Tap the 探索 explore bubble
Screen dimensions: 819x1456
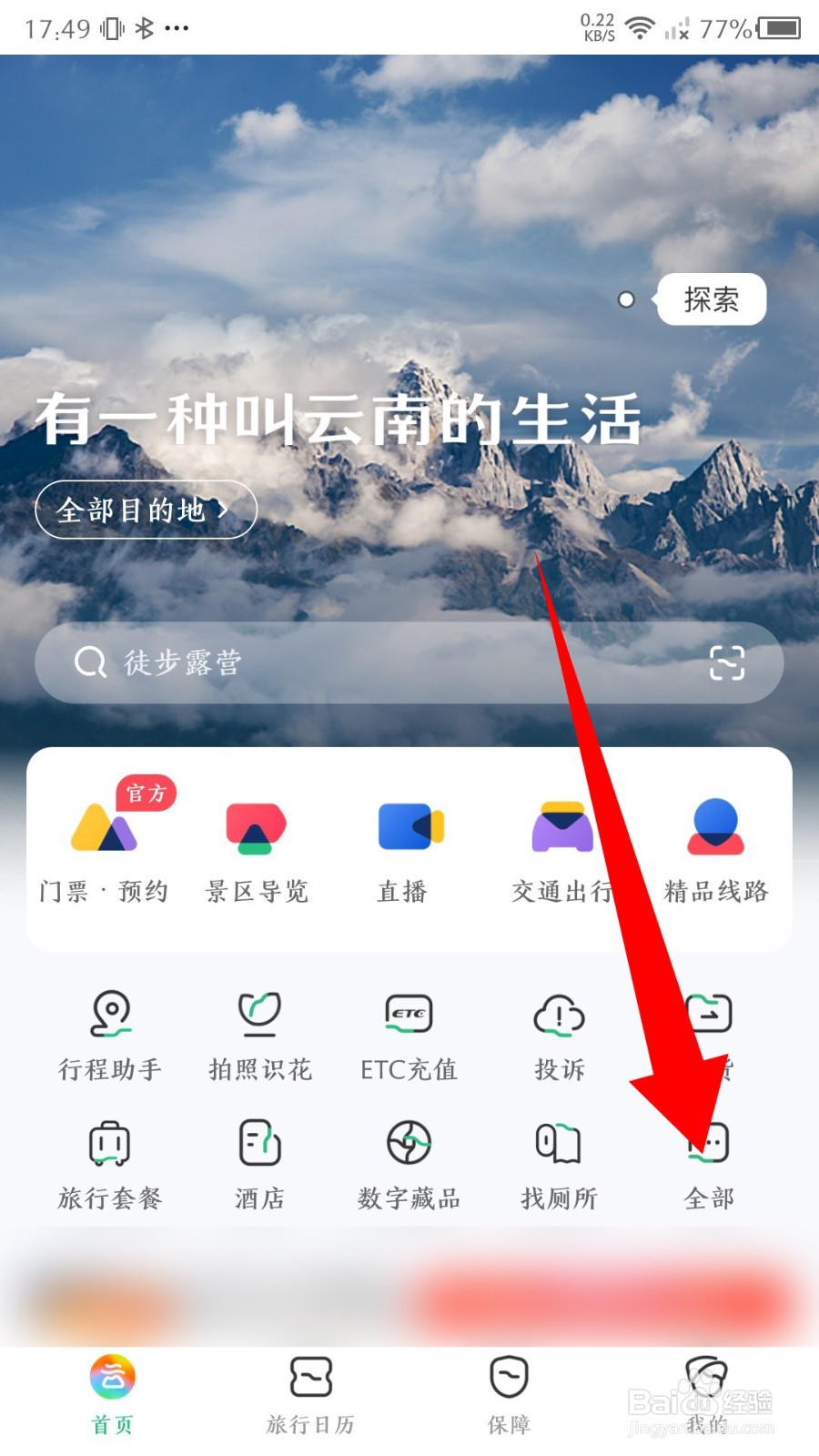click(712, 298)
